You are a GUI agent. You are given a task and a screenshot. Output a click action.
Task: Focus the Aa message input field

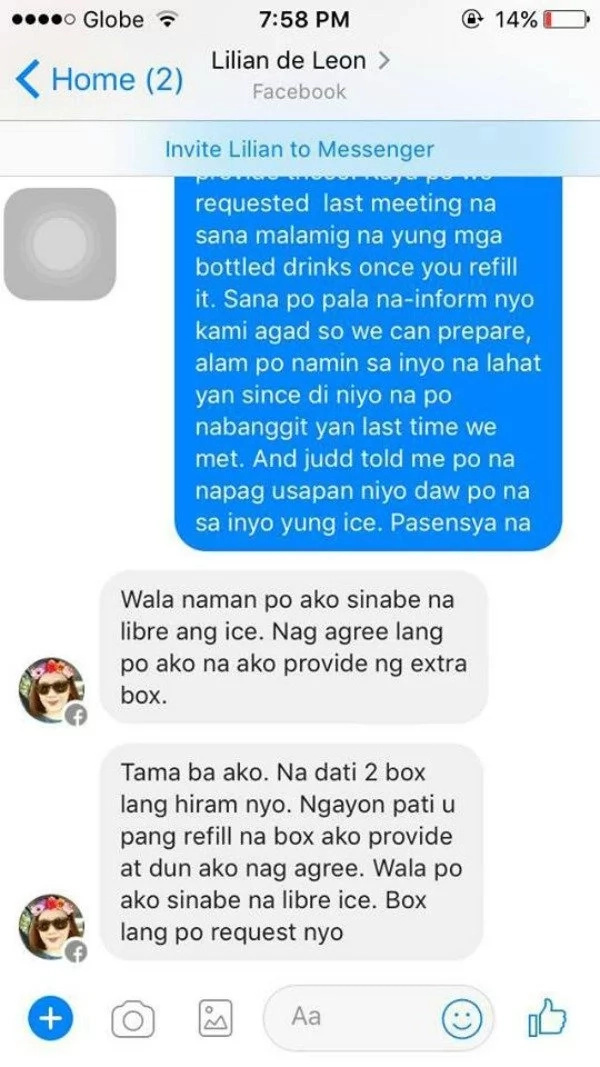click(x=350, y=1018)
